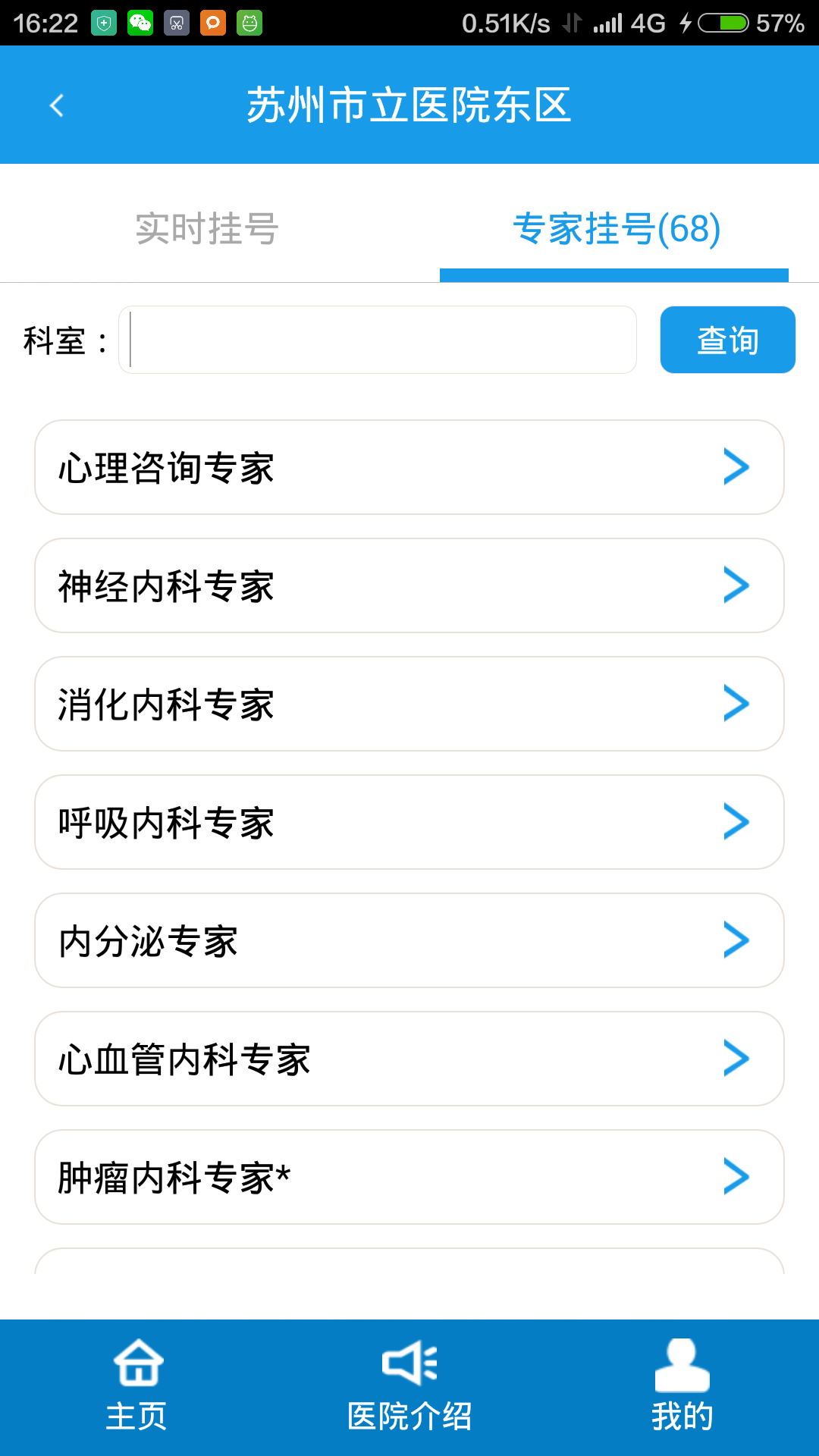View 内分泌专家 experts
819x1456 pixels.
click(409, 940)
